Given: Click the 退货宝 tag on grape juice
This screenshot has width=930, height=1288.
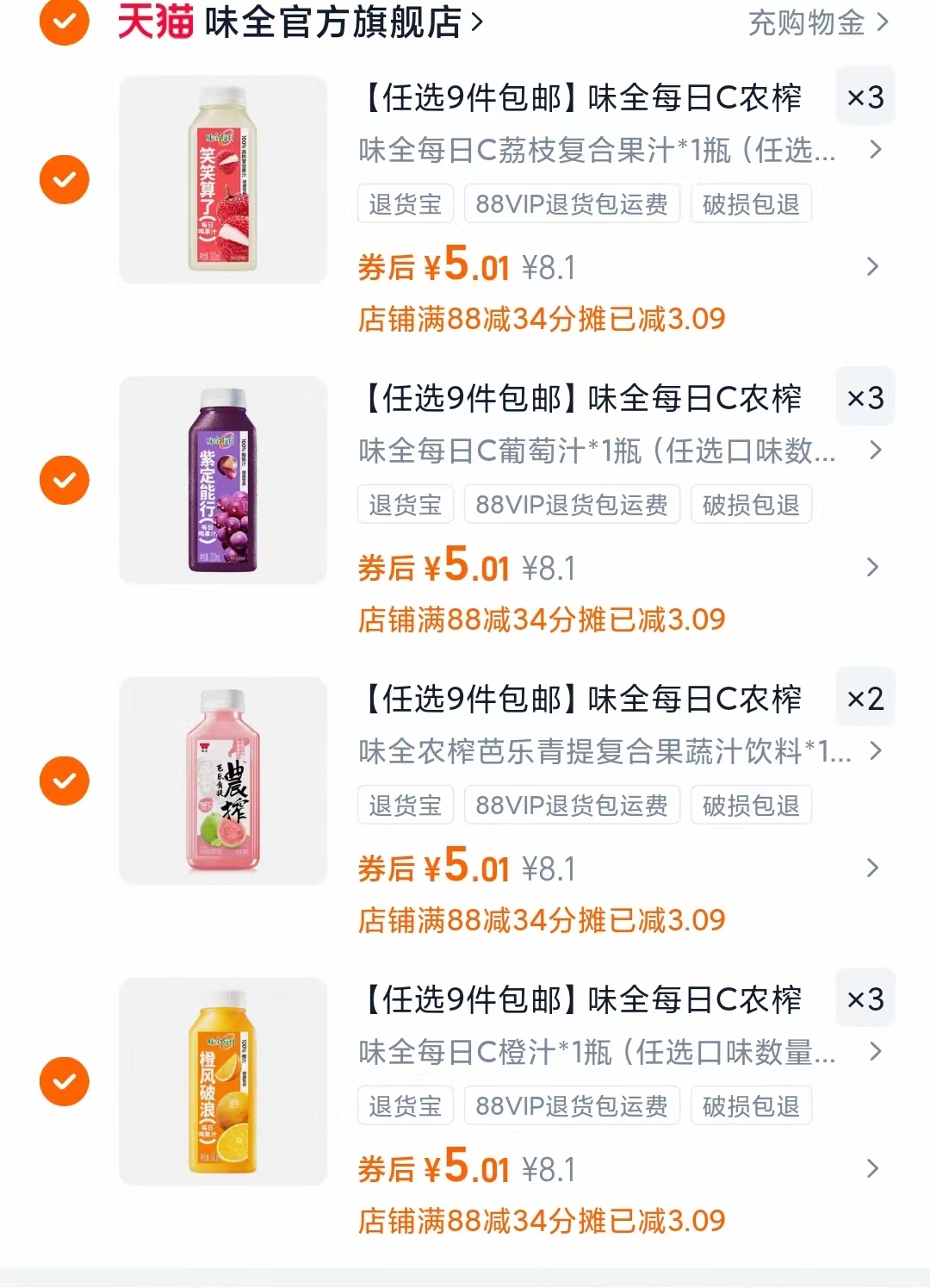Looking at the screenshot, I should pyautogui.click(x=404, y=505).
